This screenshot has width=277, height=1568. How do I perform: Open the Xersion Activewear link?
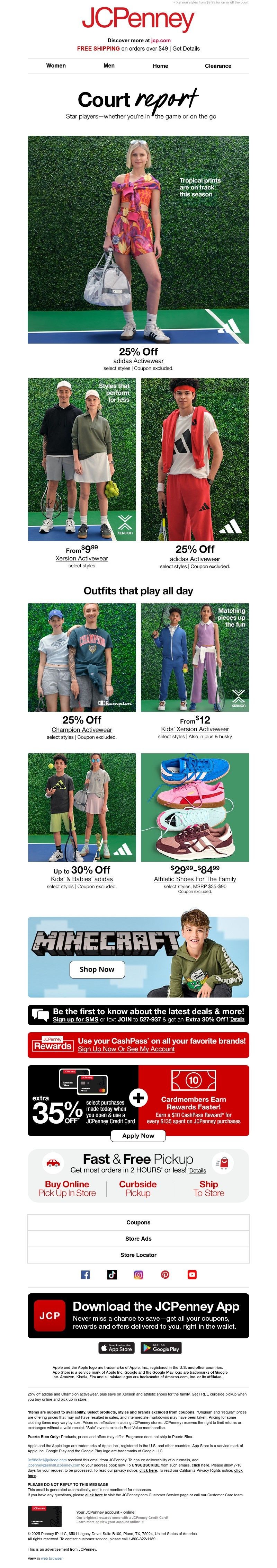pos(82,558)
